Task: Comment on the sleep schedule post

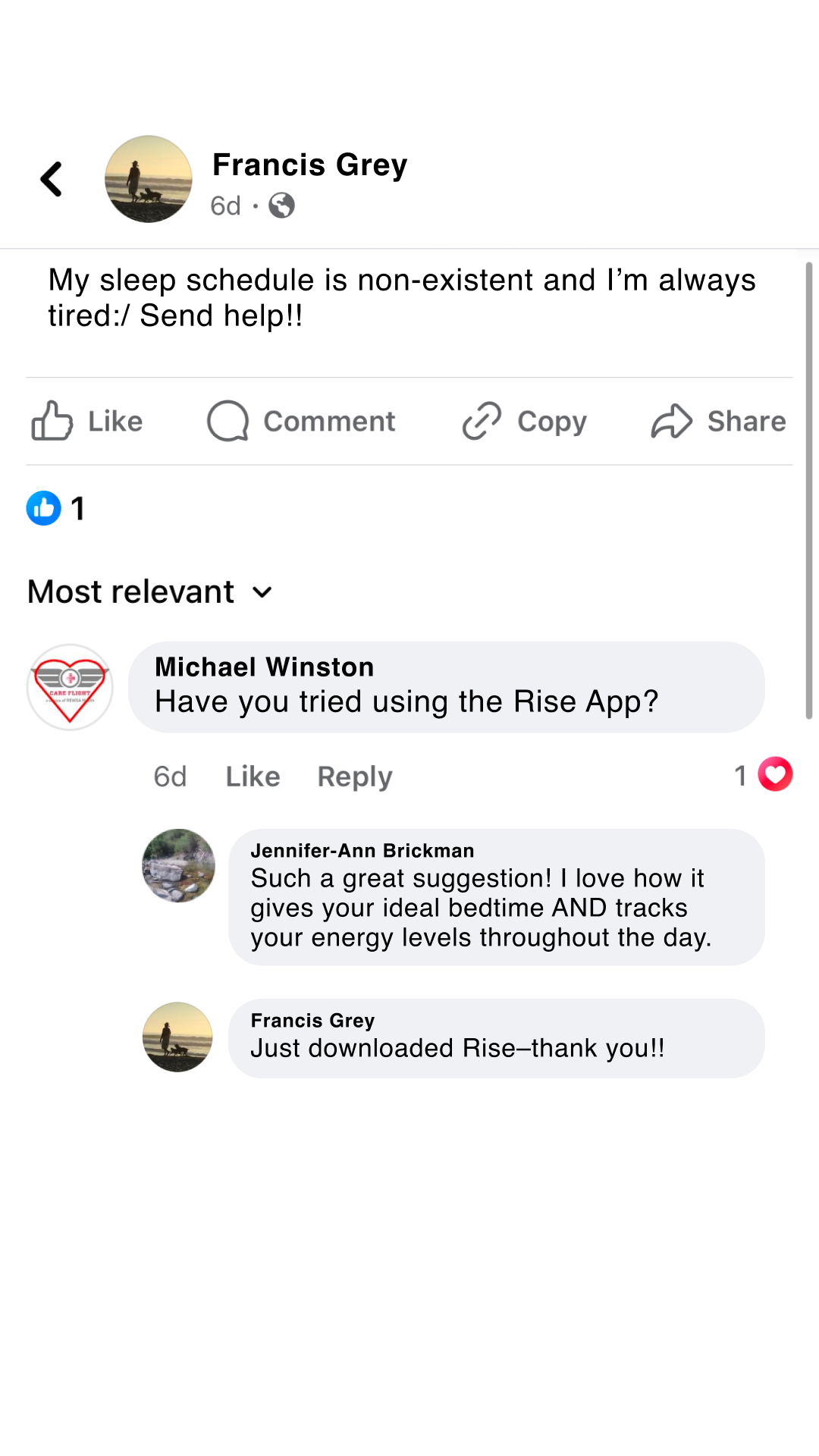Action: tap(302, 422)
